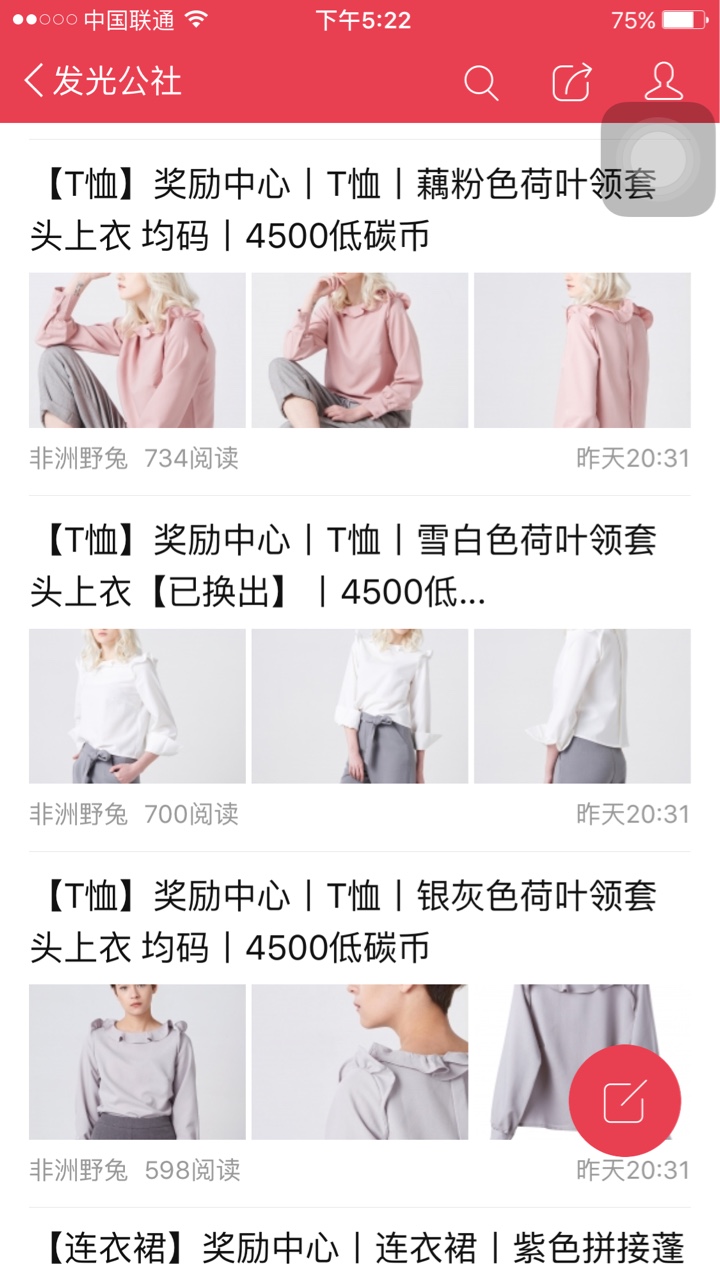The image size is (720, 1280).
Task: Tap the AssistiveTouch floating button
Action: (x=658, y=159)
